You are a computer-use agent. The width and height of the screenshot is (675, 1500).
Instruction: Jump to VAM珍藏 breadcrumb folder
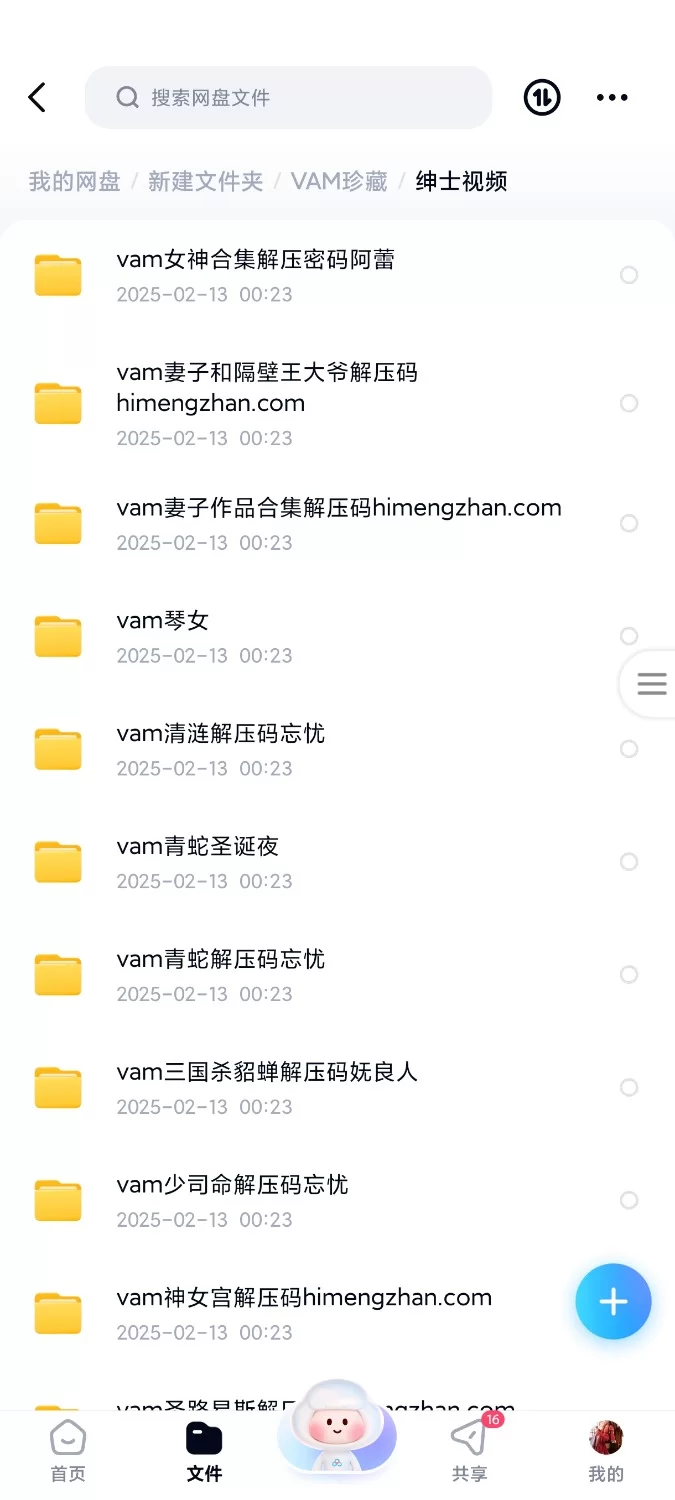[x=339, y=181]
